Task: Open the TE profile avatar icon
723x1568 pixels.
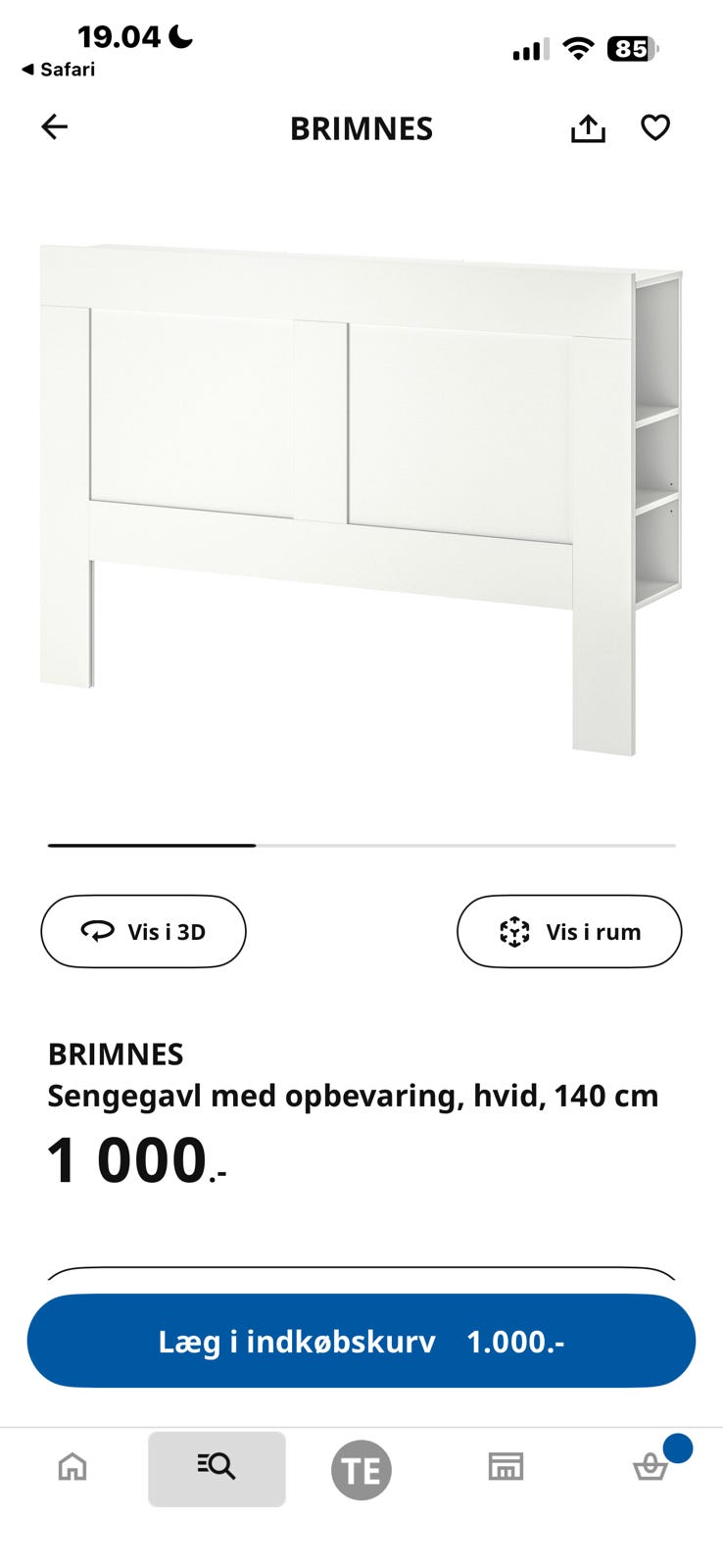Action: tap(361, 1468)
